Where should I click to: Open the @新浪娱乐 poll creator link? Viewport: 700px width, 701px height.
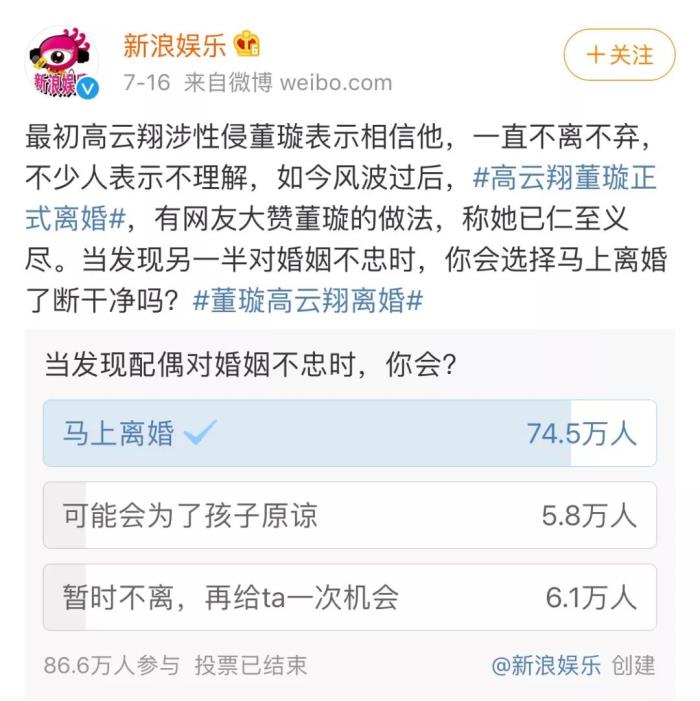coord(546,664)
